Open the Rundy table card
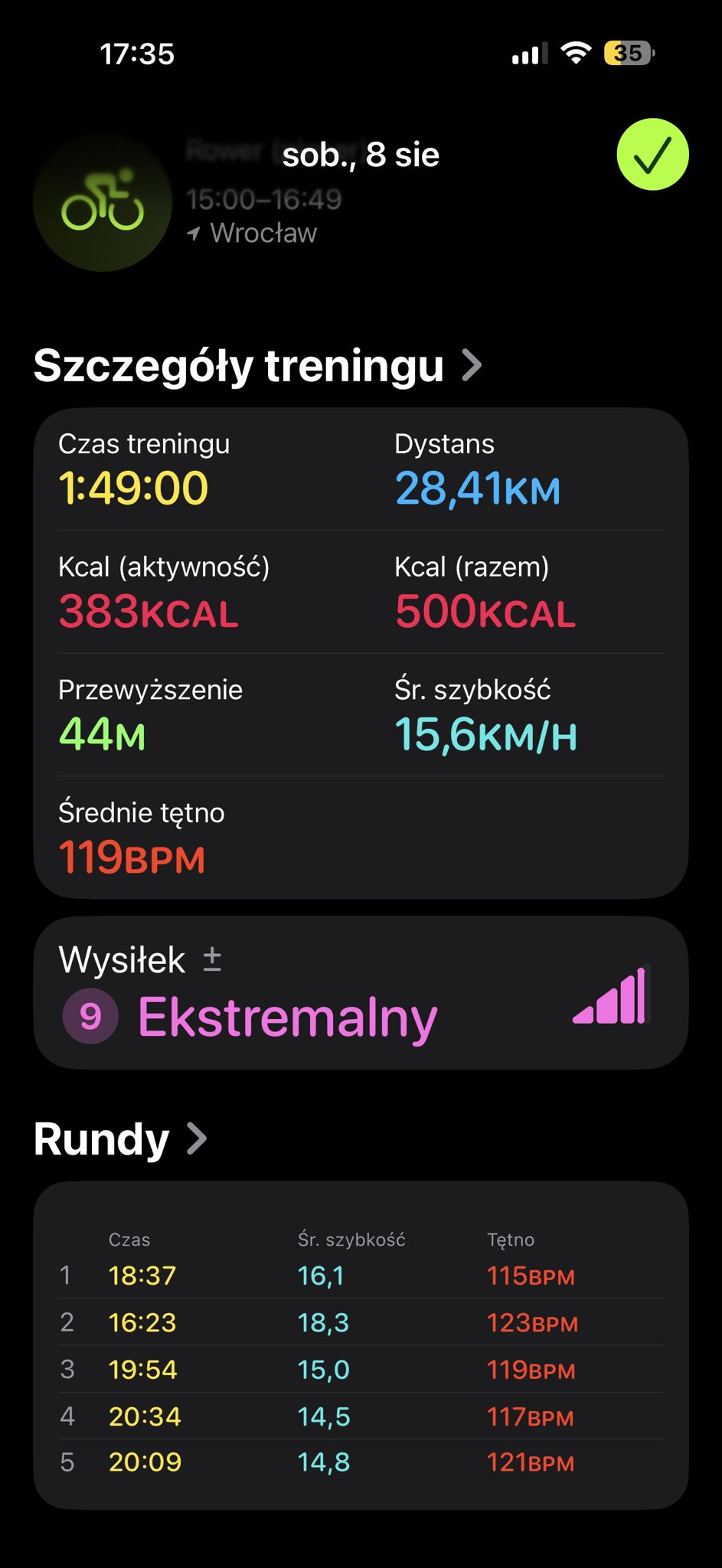The image size is (722, 1568). [x=361, y=1345]
